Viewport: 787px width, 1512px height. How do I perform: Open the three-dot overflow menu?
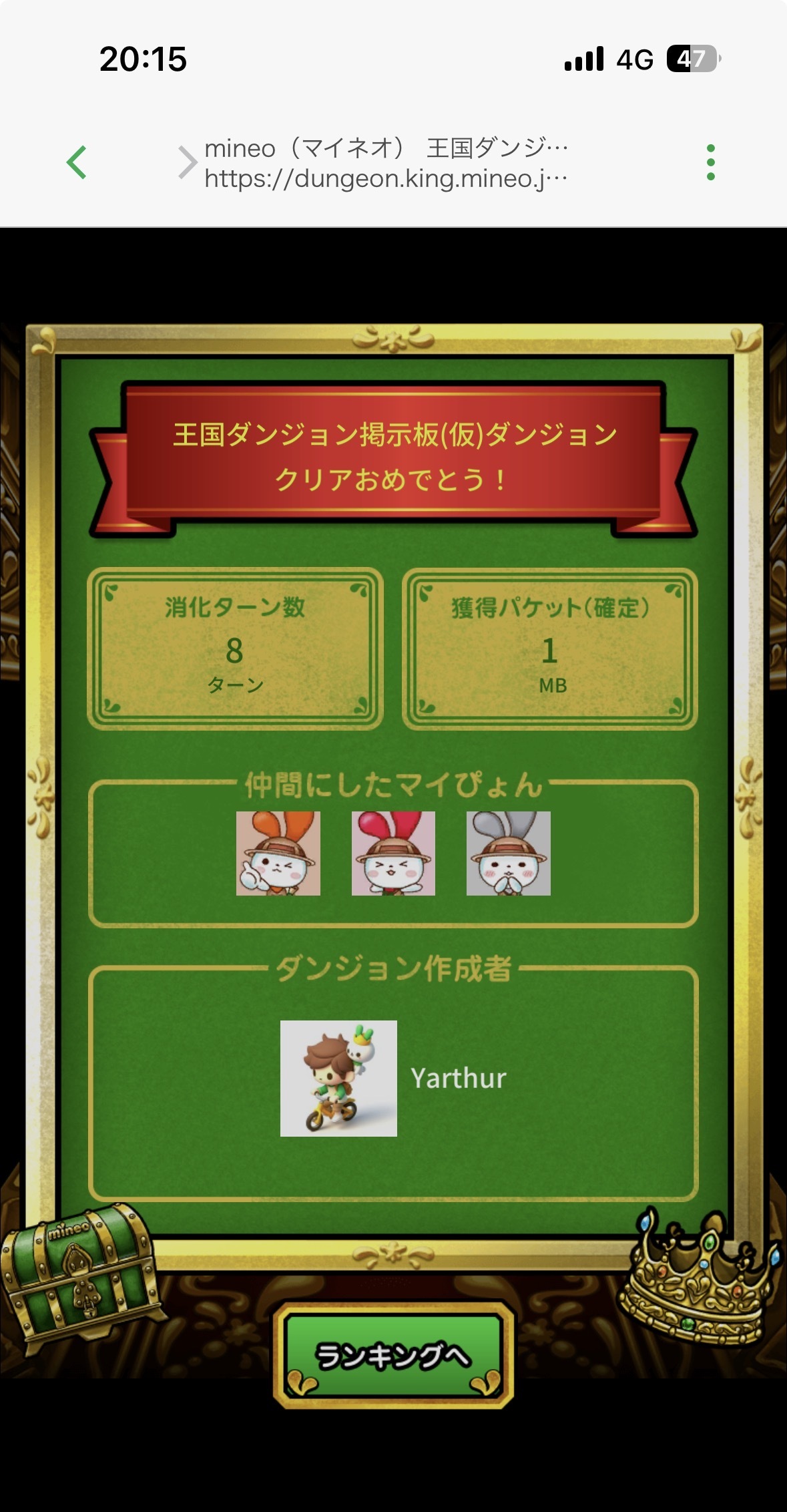point(710,162)
